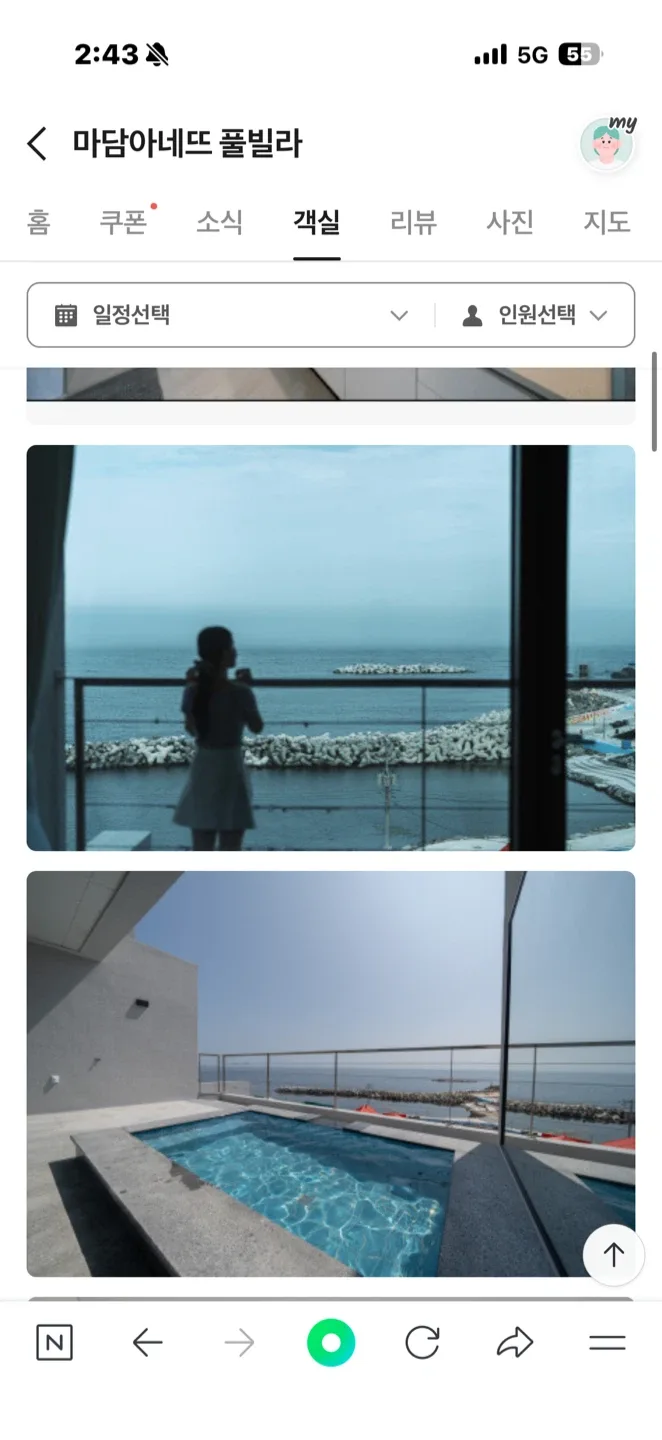Viewport: 662px width, 1440px height.
Task: Open the ocean balcony room photo
Action: (x=330, y=648)
